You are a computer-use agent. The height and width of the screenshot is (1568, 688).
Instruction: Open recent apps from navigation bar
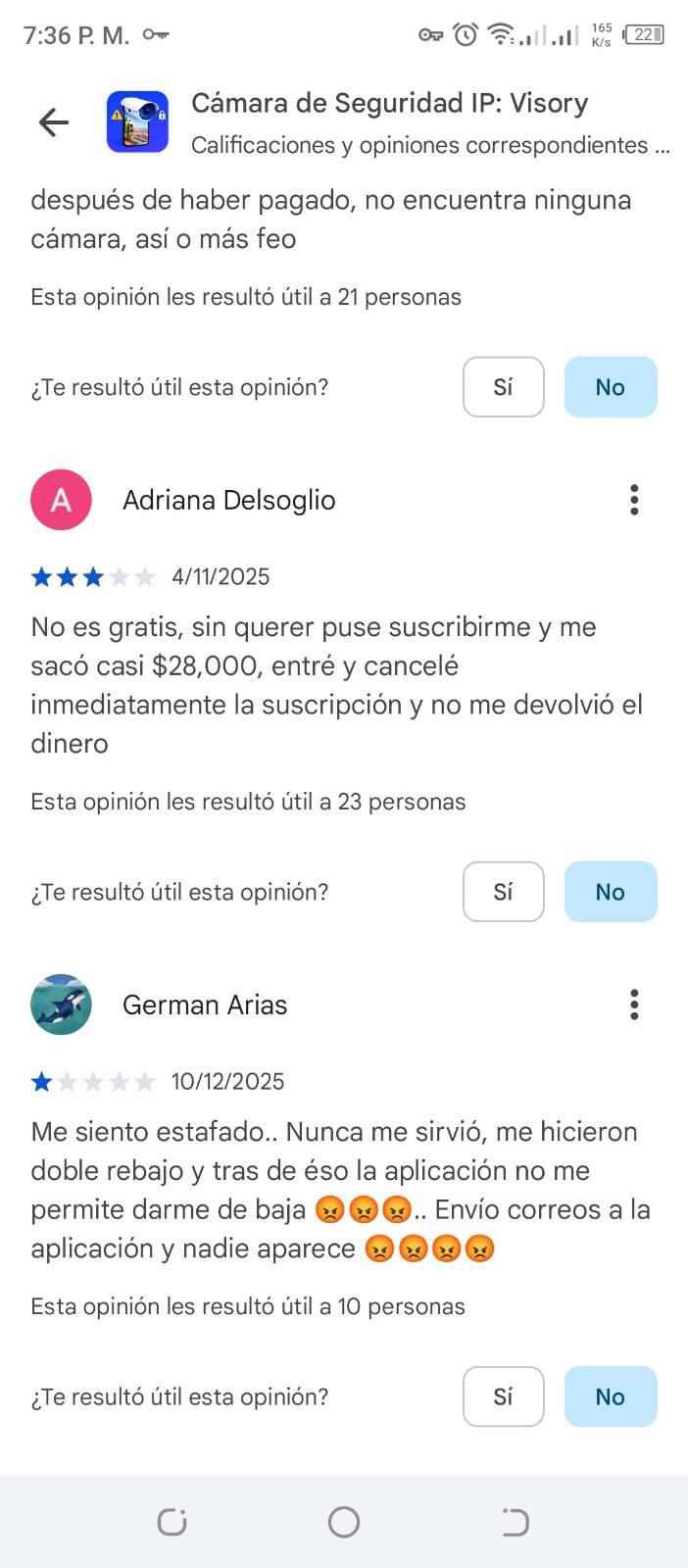coord(172,1522)
